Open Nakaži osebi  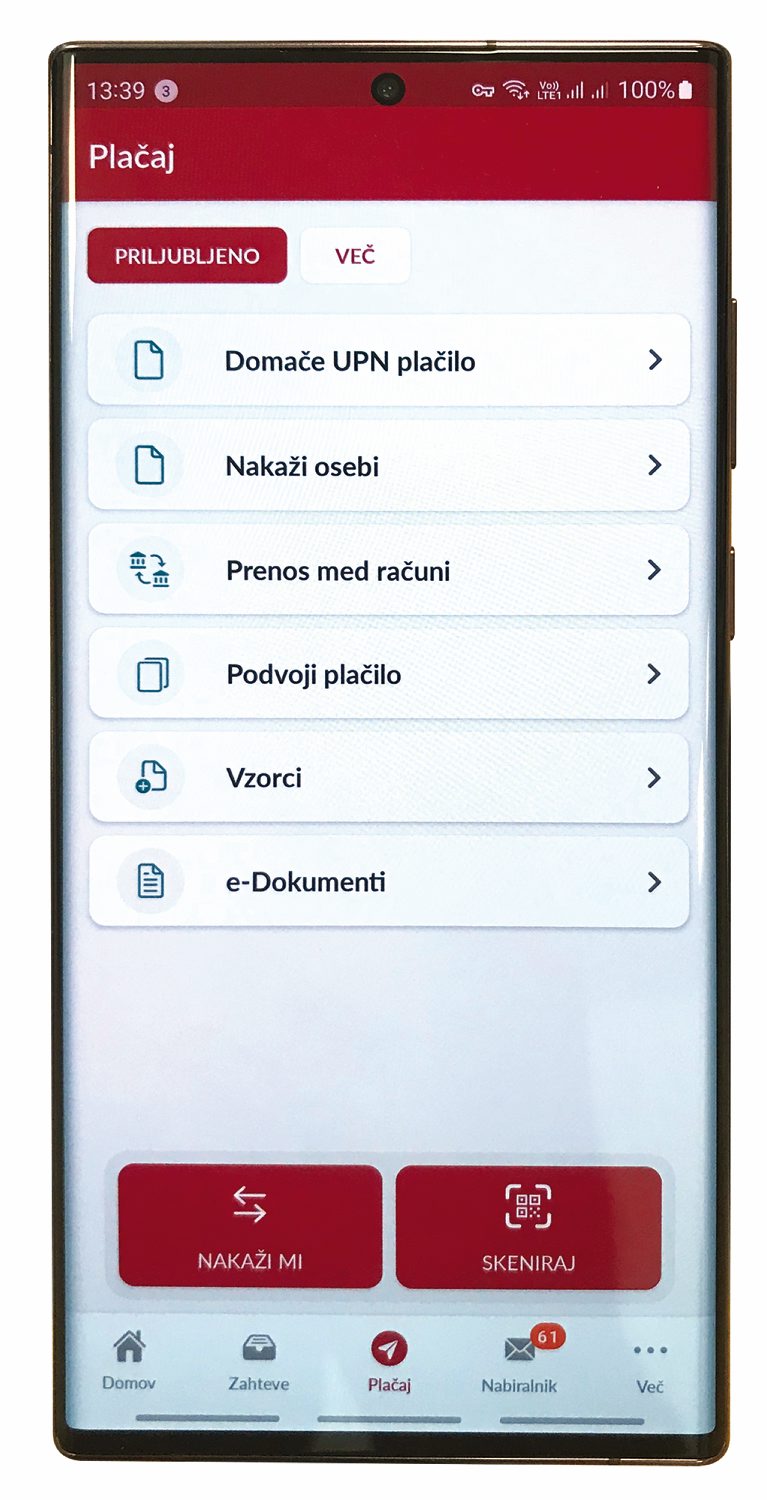pos(389,466)
